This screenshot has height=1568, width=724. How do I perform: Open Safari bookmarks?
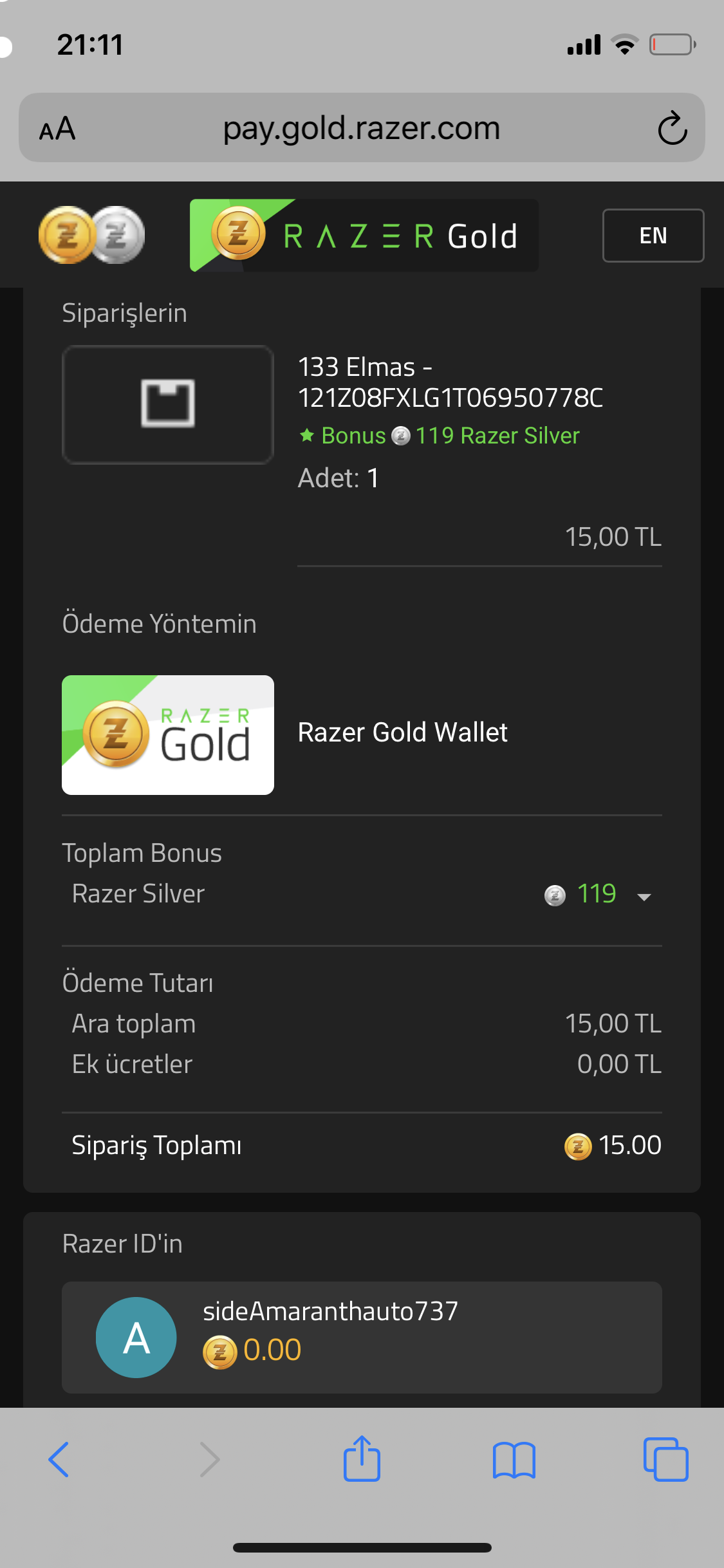tap(514, 1459)
